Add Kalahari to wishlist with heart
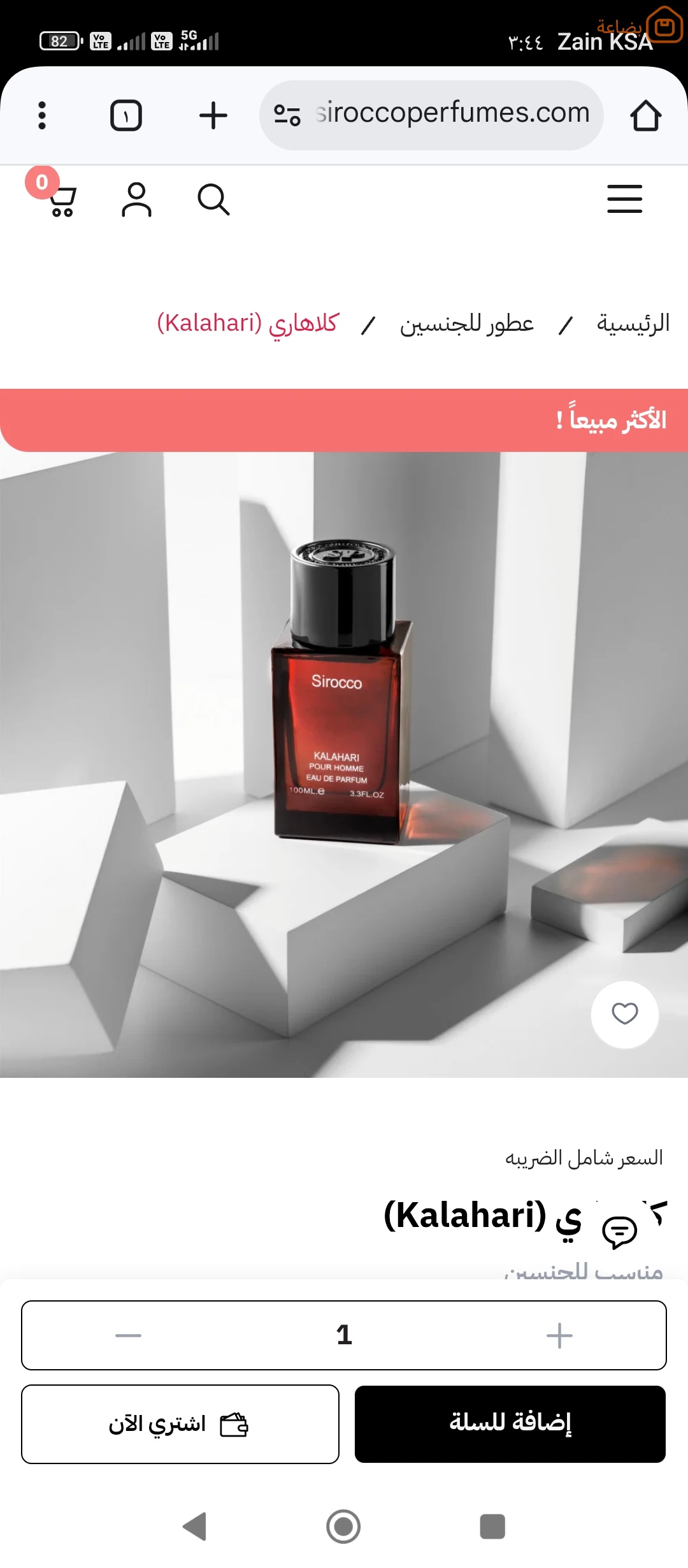This screenshot has height=1568, width=688. click(624, 1013)
